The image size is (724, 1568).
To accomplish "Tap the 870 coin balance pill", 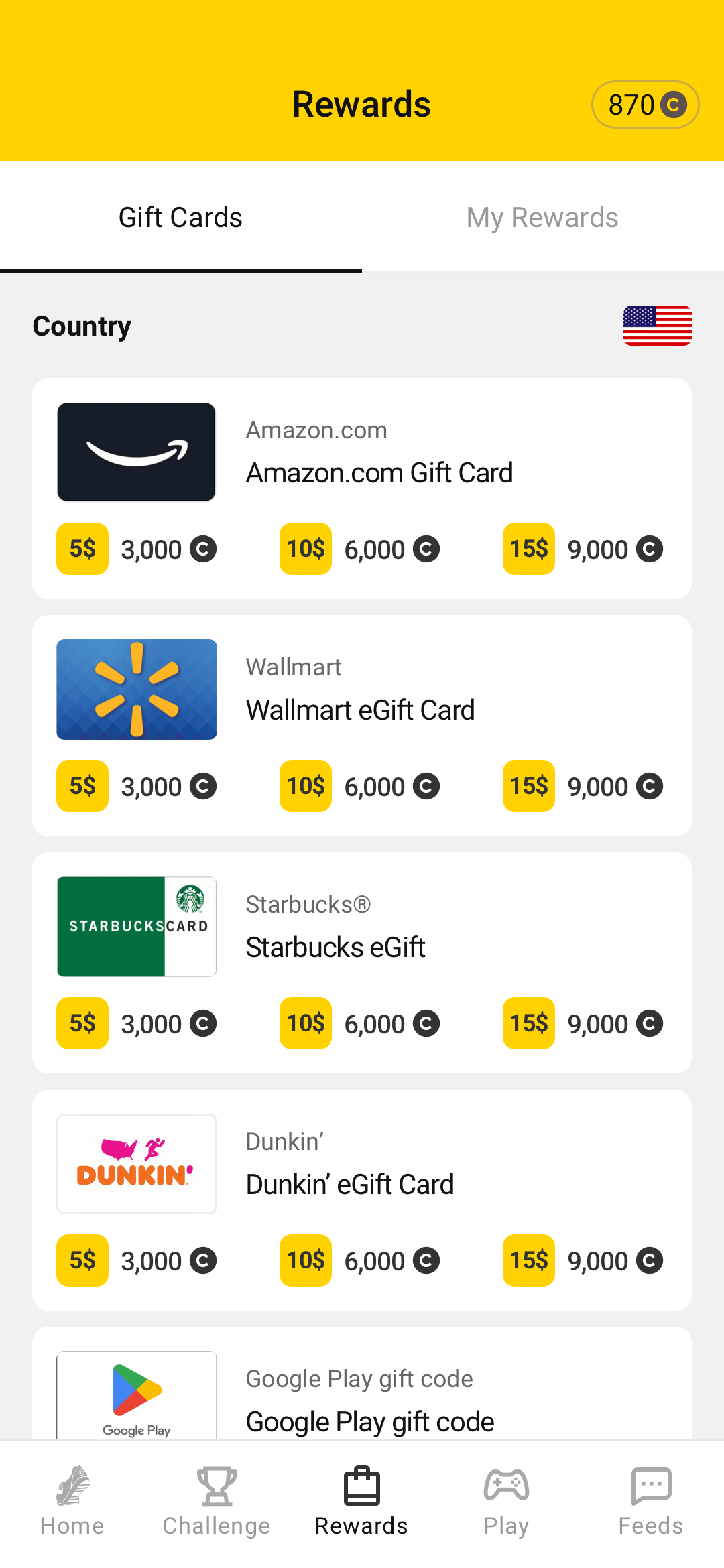I will pyautogui.click(x=644, y=104).
